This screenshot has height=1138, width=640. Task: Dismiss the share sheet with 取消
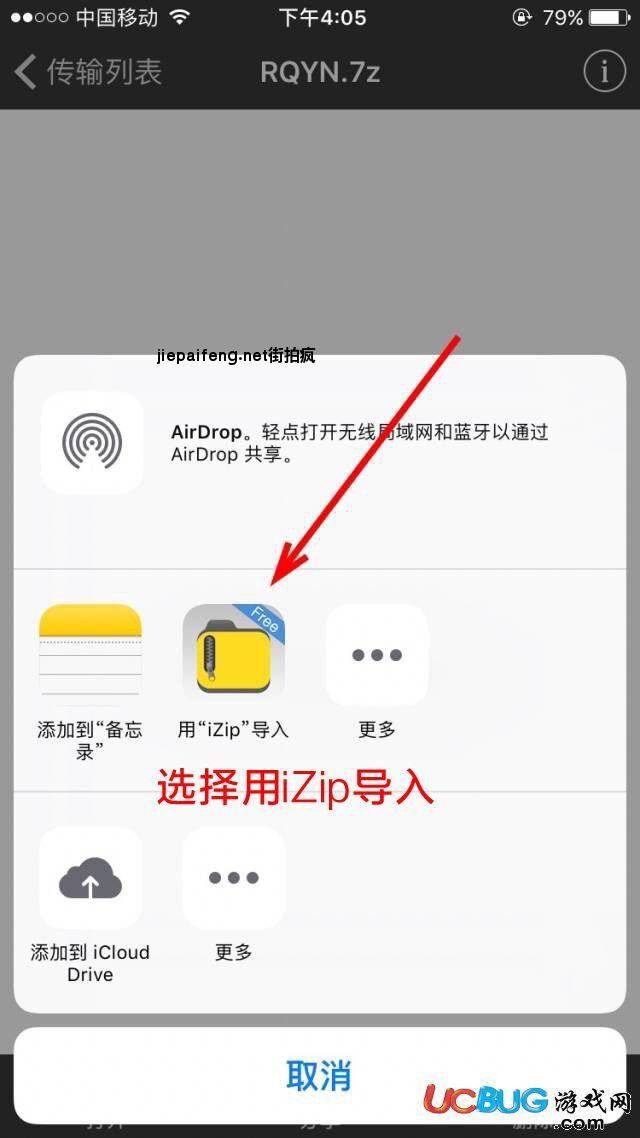[x=319, y=1076]
